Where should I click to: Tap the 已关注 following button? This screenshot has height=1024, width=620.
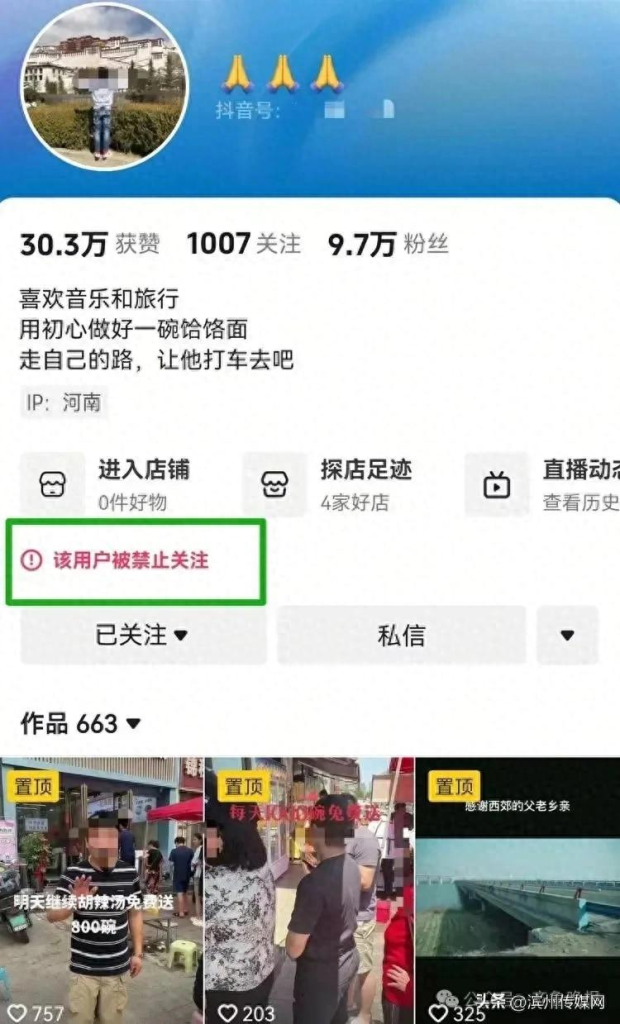coord(143,635)
